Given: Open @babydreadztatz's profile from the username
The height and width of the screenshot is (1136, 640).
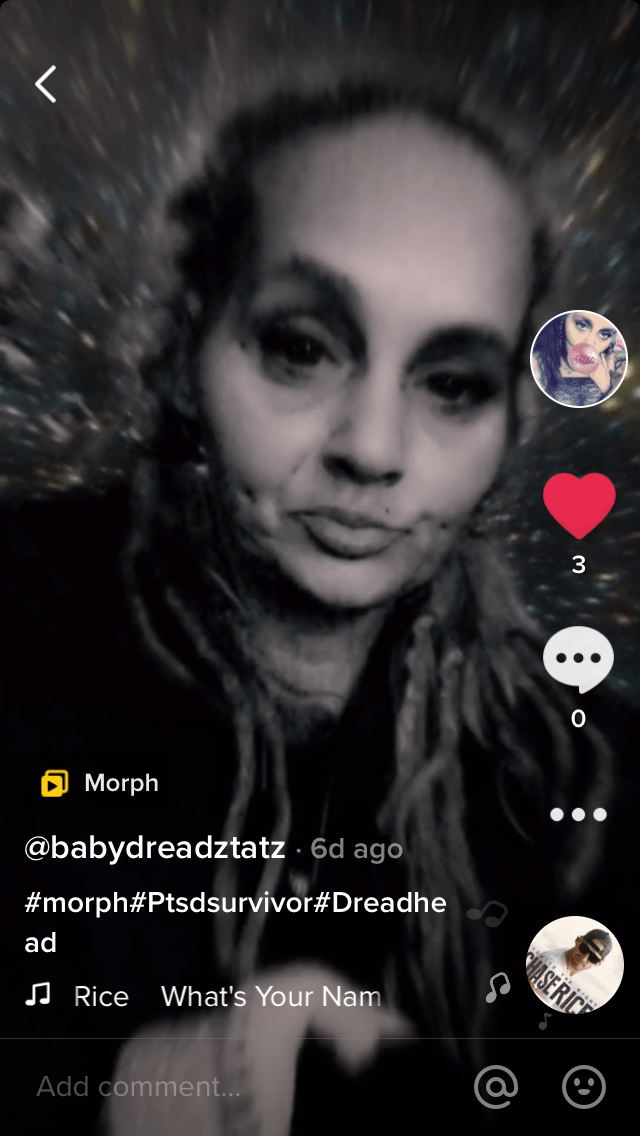Looking at the screenshot, I should click(154, 849).
